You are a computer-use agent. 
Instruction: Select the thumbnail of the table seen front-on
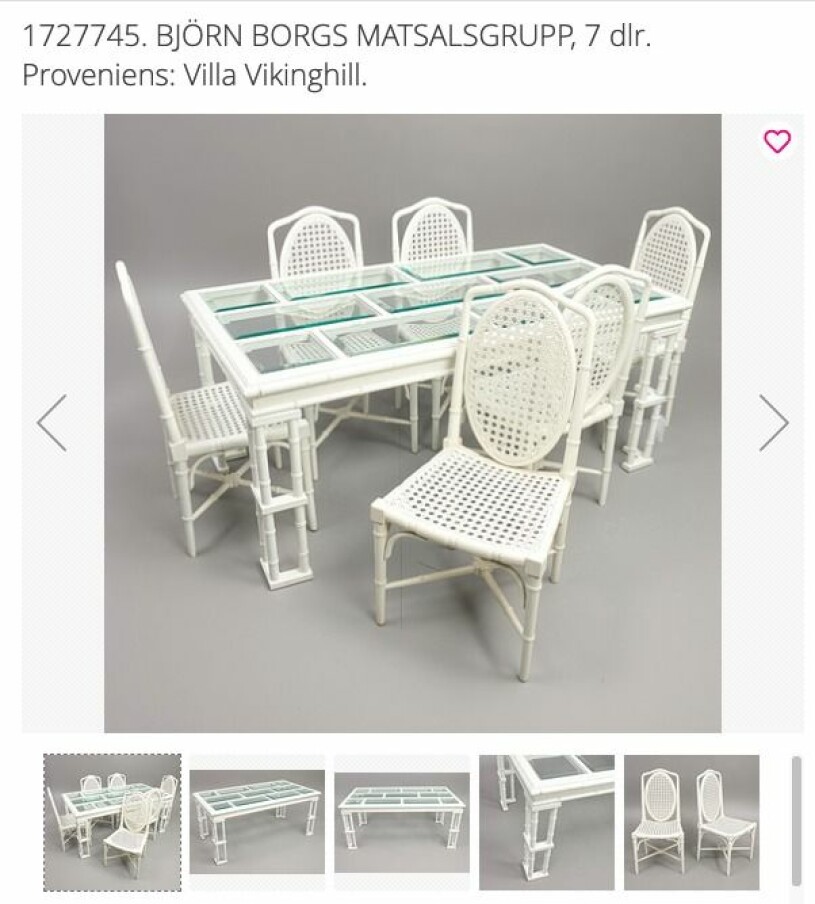(402, 822)
